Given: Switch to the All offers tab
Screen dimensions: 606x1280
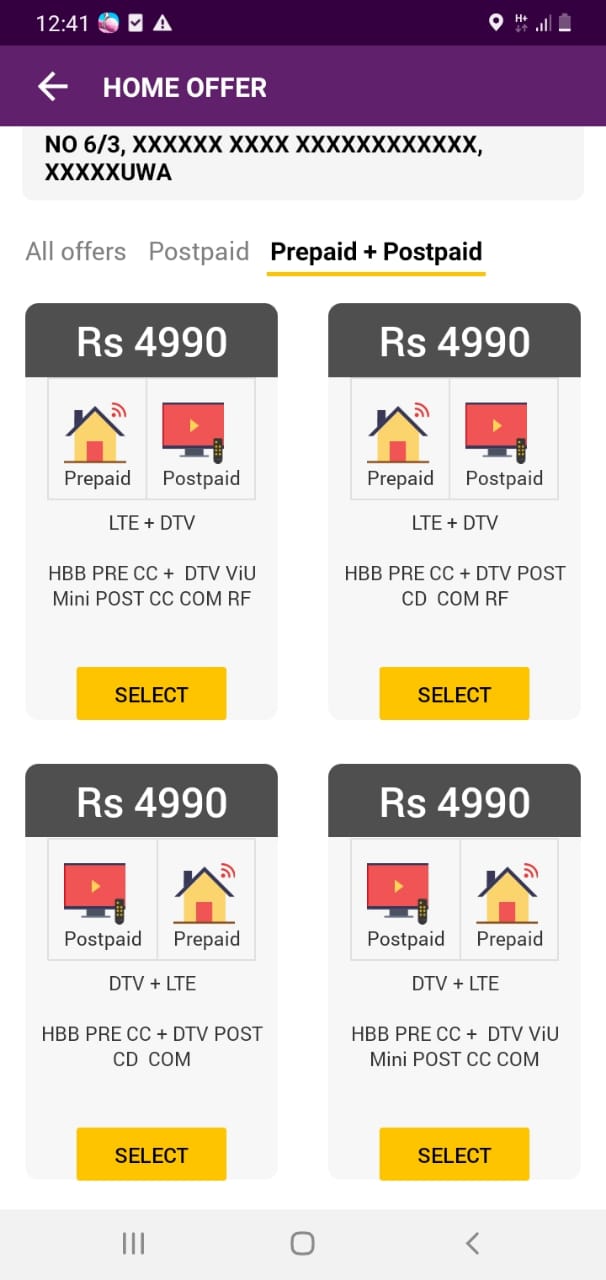Looking at the screenshot, I should coord(76,251).
